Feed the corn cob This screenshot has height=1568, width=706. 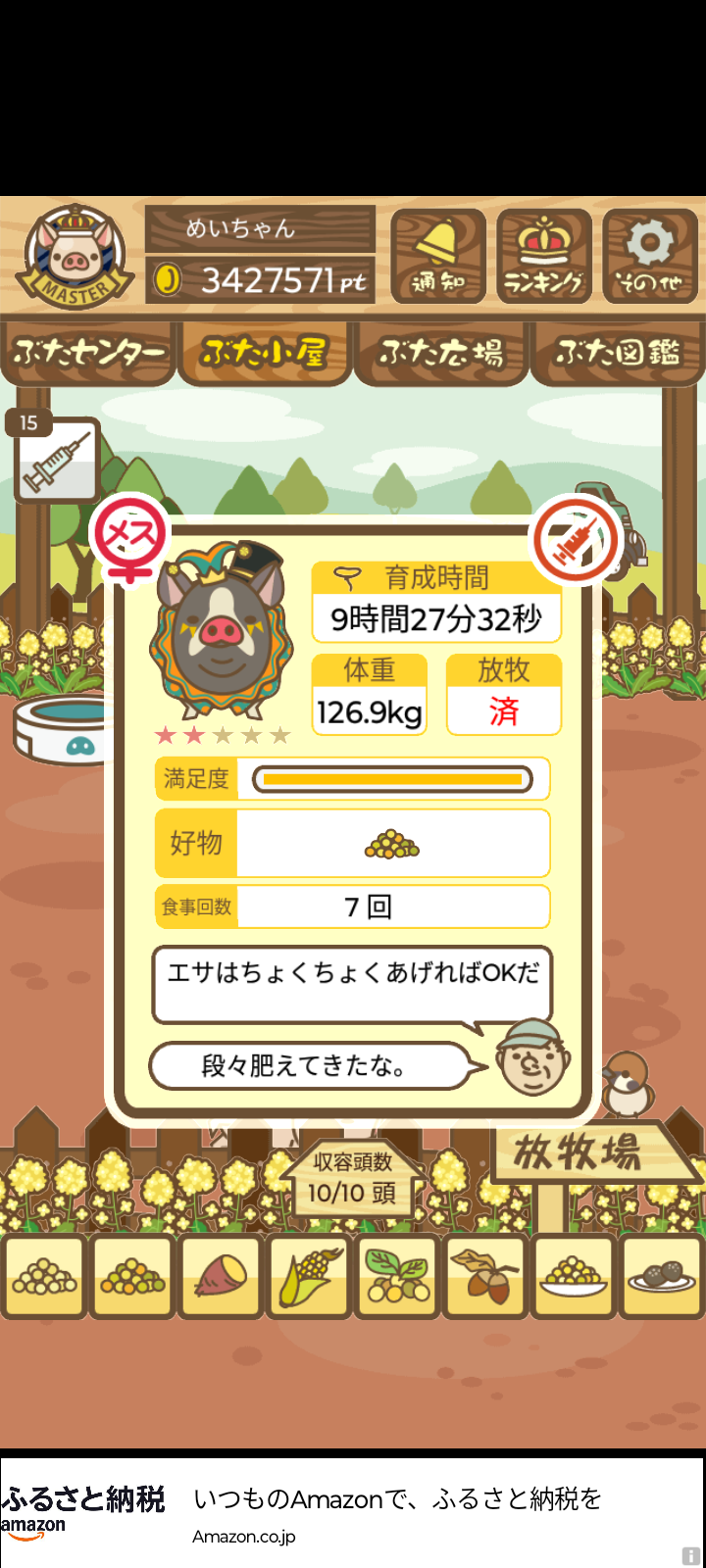tap(309, 1276)
